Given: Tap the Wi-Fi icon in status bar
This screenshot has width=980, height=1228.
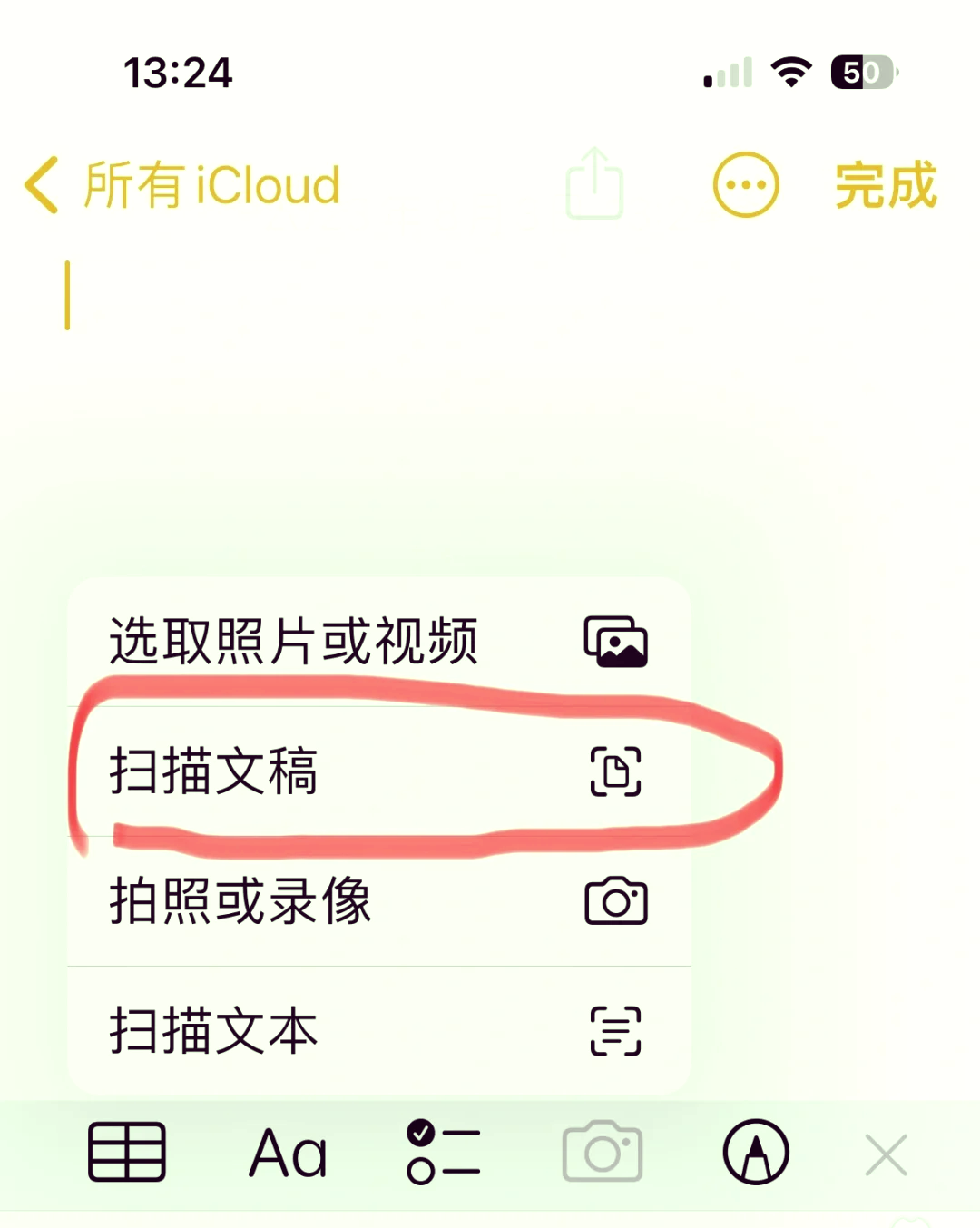Looking at the screenshot, I should [x=793, y=73].
